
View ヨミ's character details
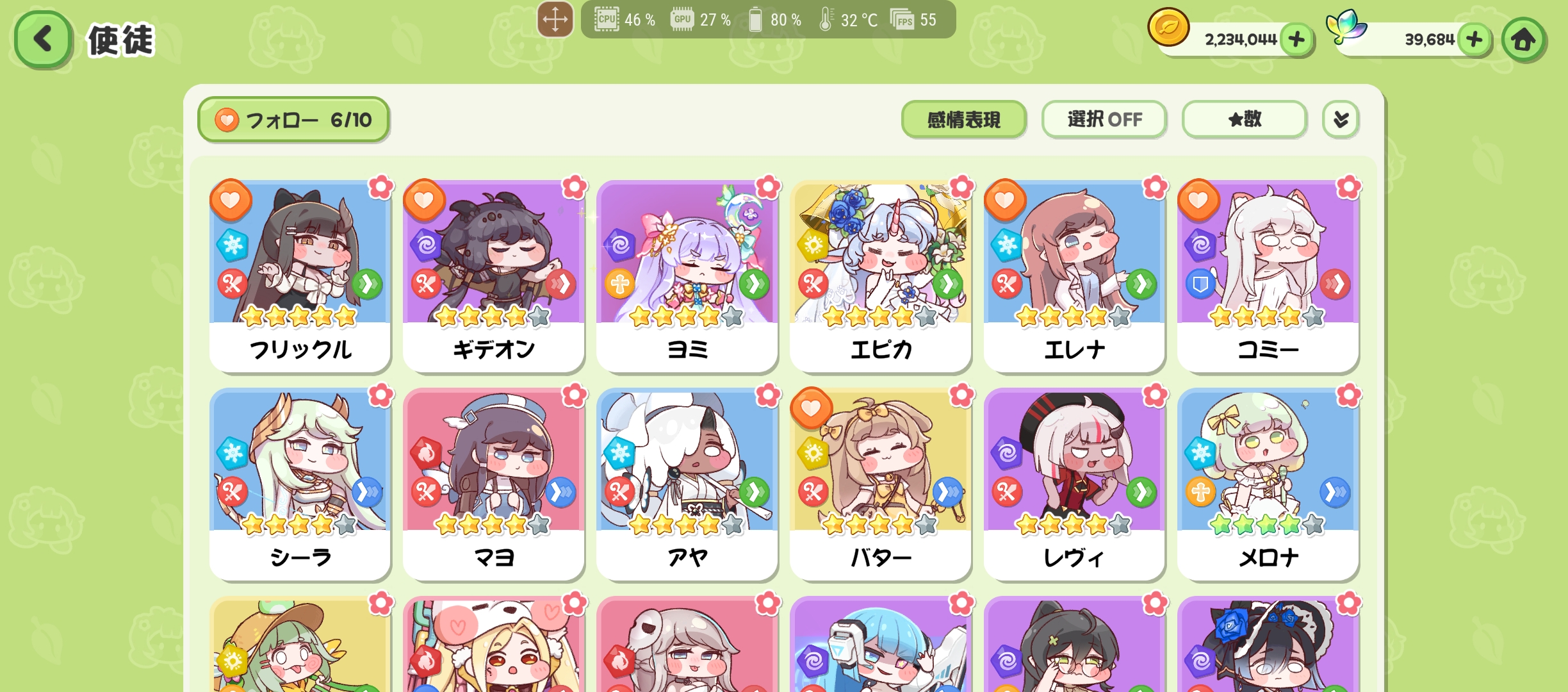687,276
